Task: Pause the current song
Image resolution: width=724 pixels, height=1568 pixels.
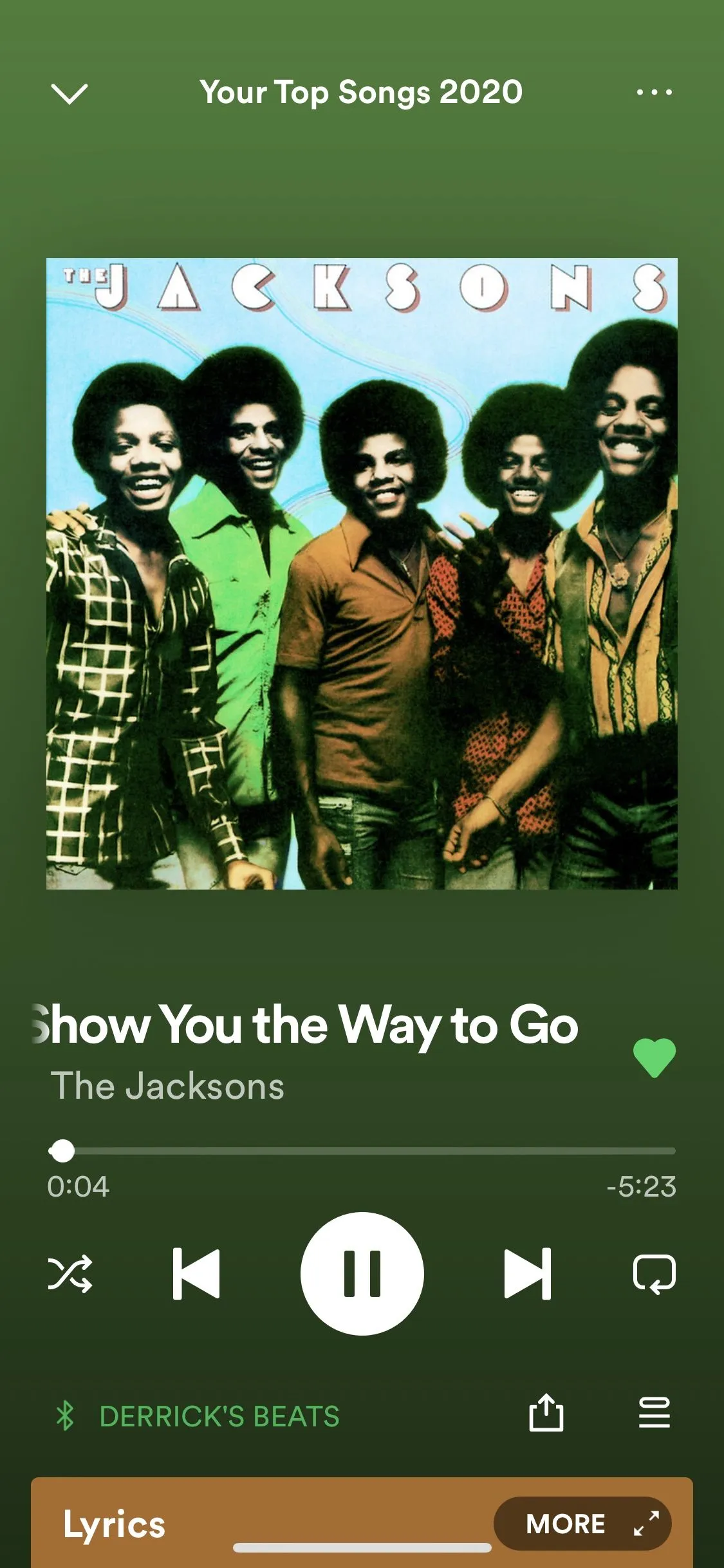Action: click(362, 1274)
